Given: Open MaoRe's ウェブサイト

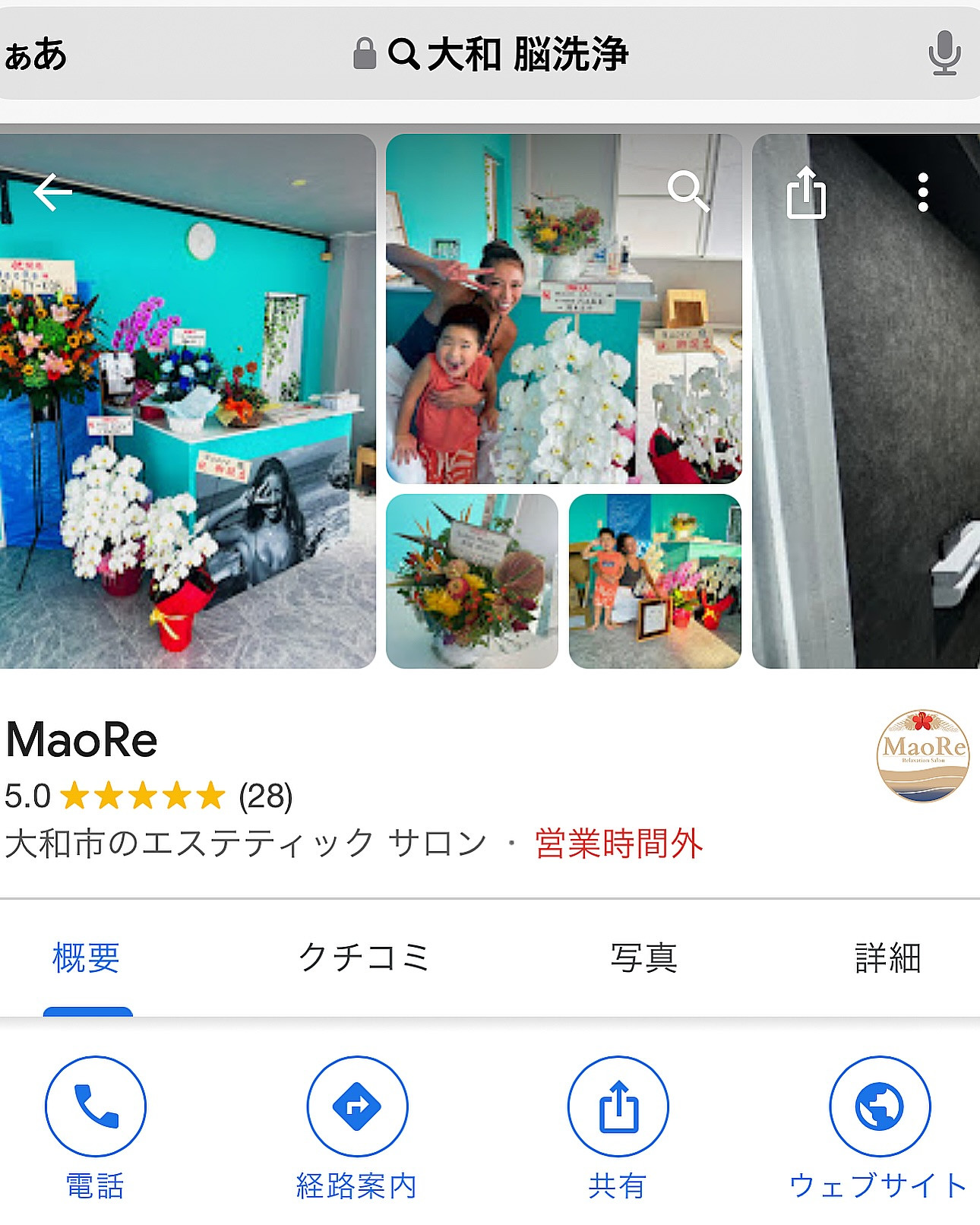Looking at the screenshot, I should coord(880,1106).
